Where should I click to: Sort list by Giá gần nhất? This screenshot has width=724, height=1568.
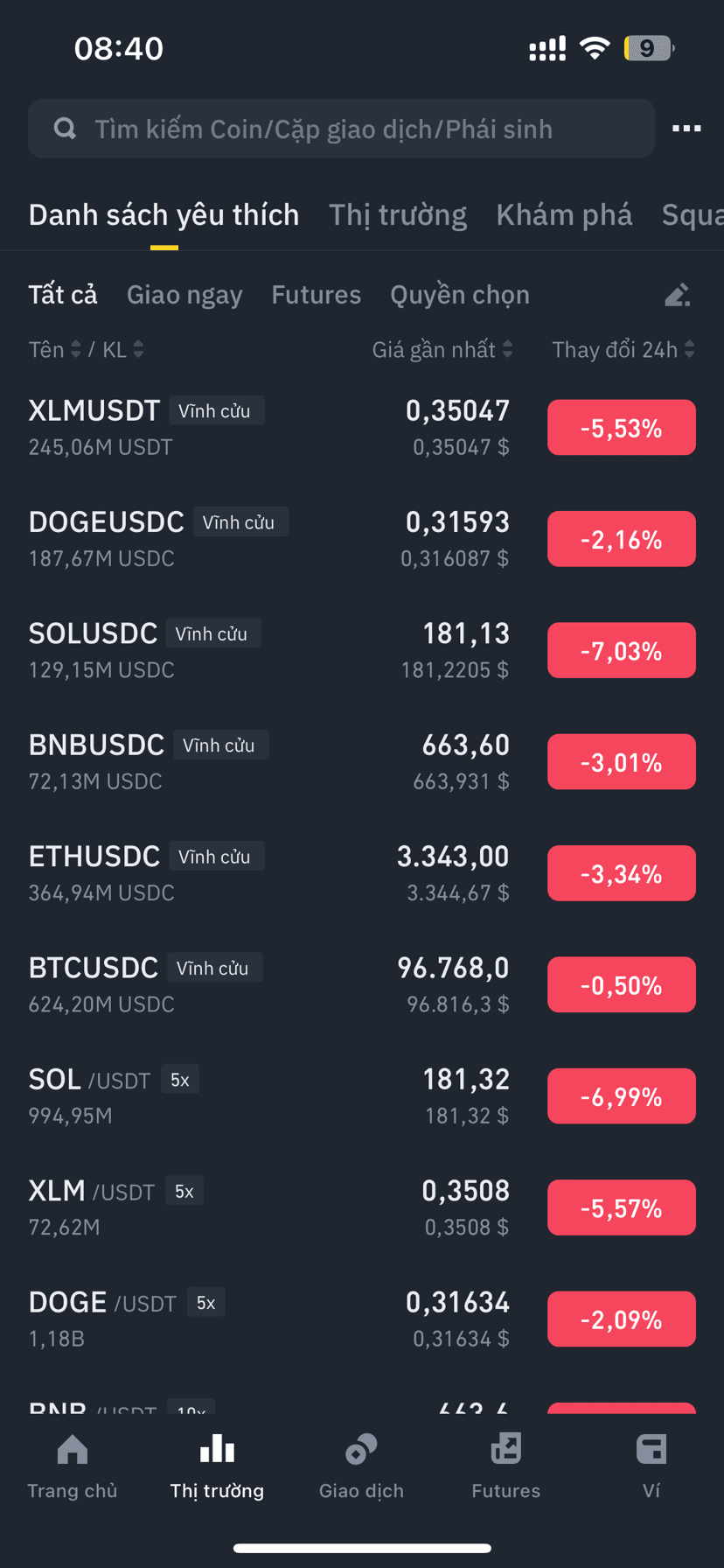[442, 350]
